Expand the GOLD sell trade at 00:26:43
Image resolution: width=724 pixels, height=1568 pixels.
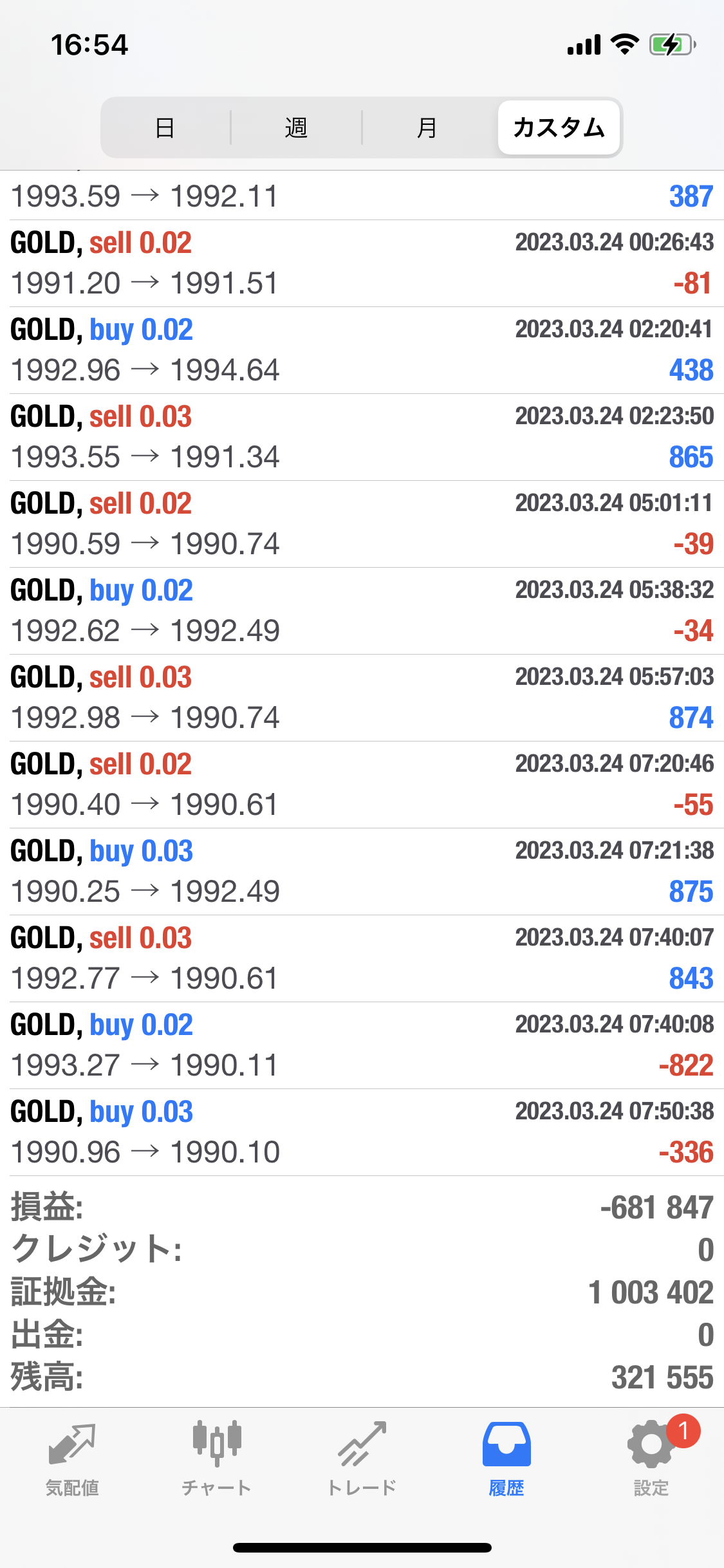[362, 263]
